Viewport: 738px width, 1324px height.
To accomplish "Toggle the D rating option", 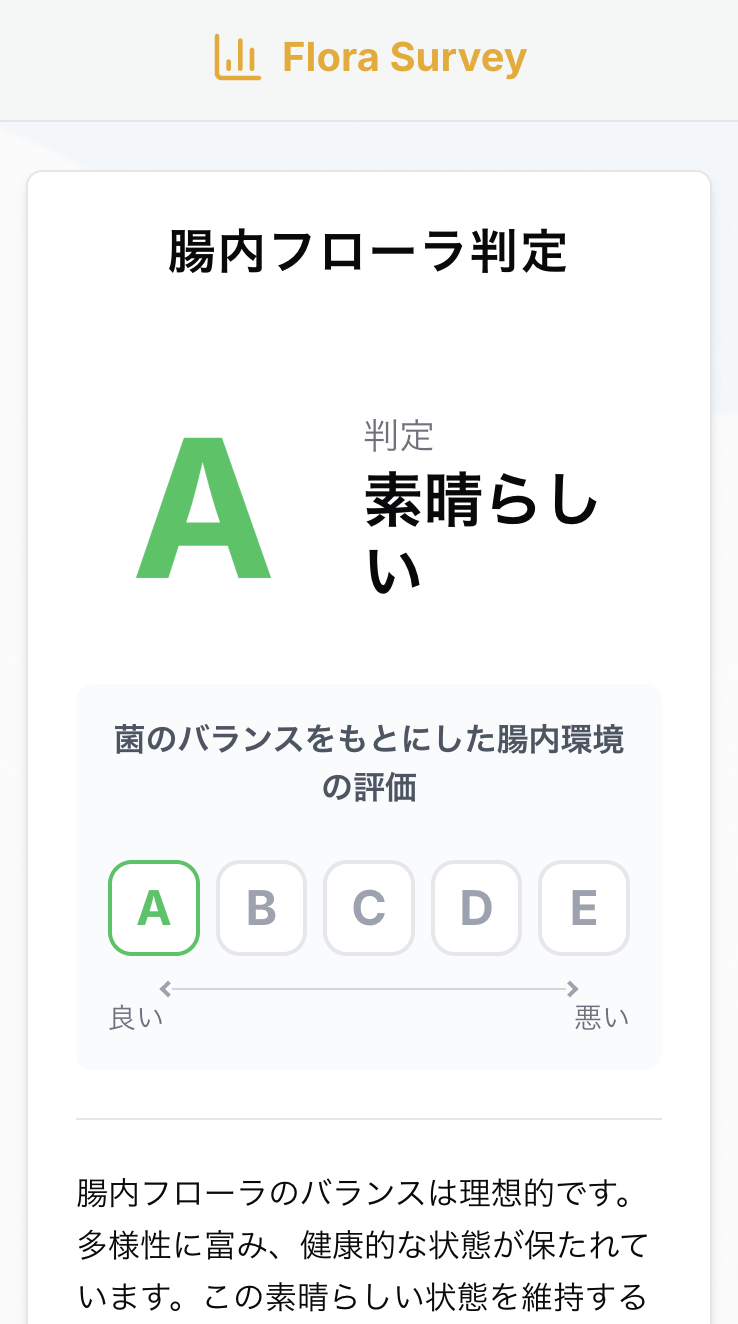I will coord(476,908).
